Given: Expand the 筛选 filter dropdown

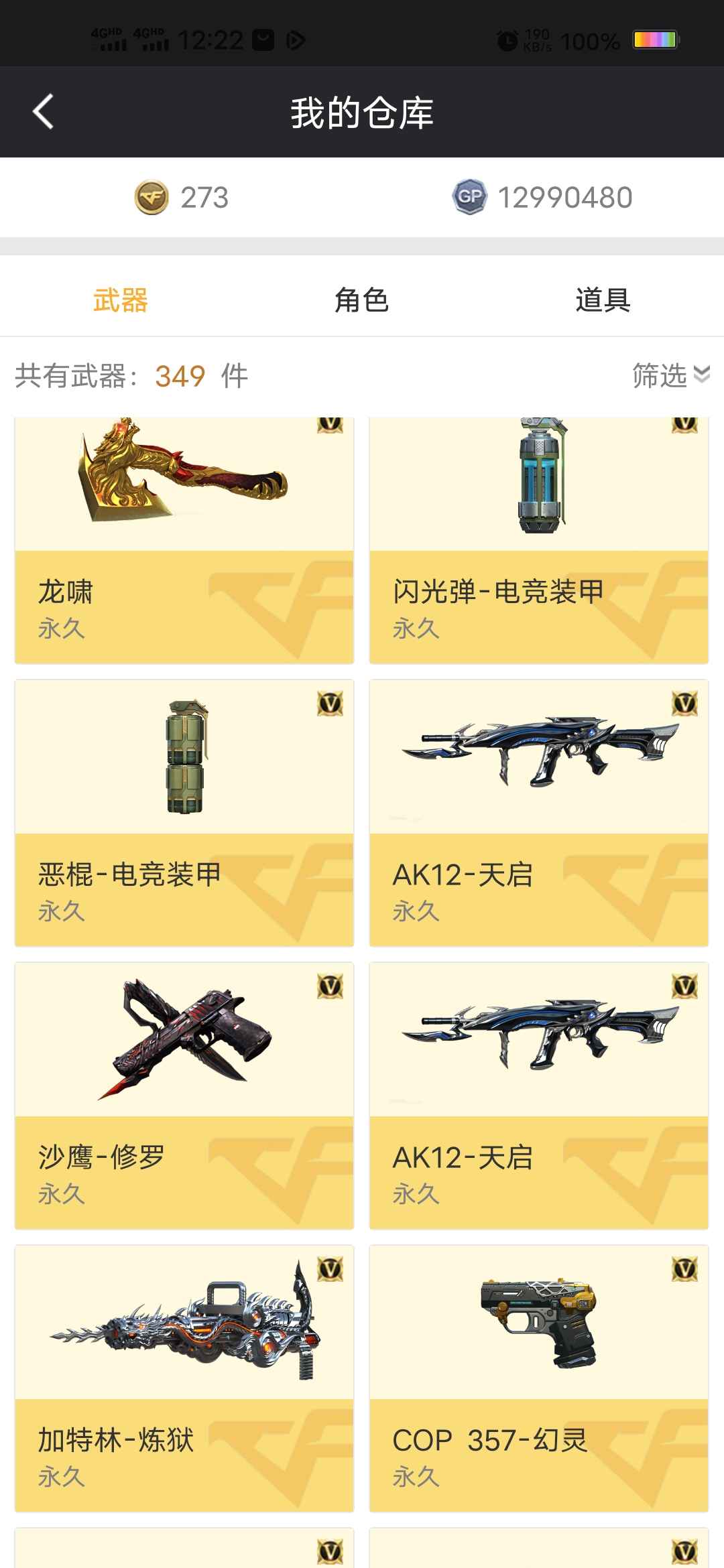Looking at the screenshot, I should point(670,375).
